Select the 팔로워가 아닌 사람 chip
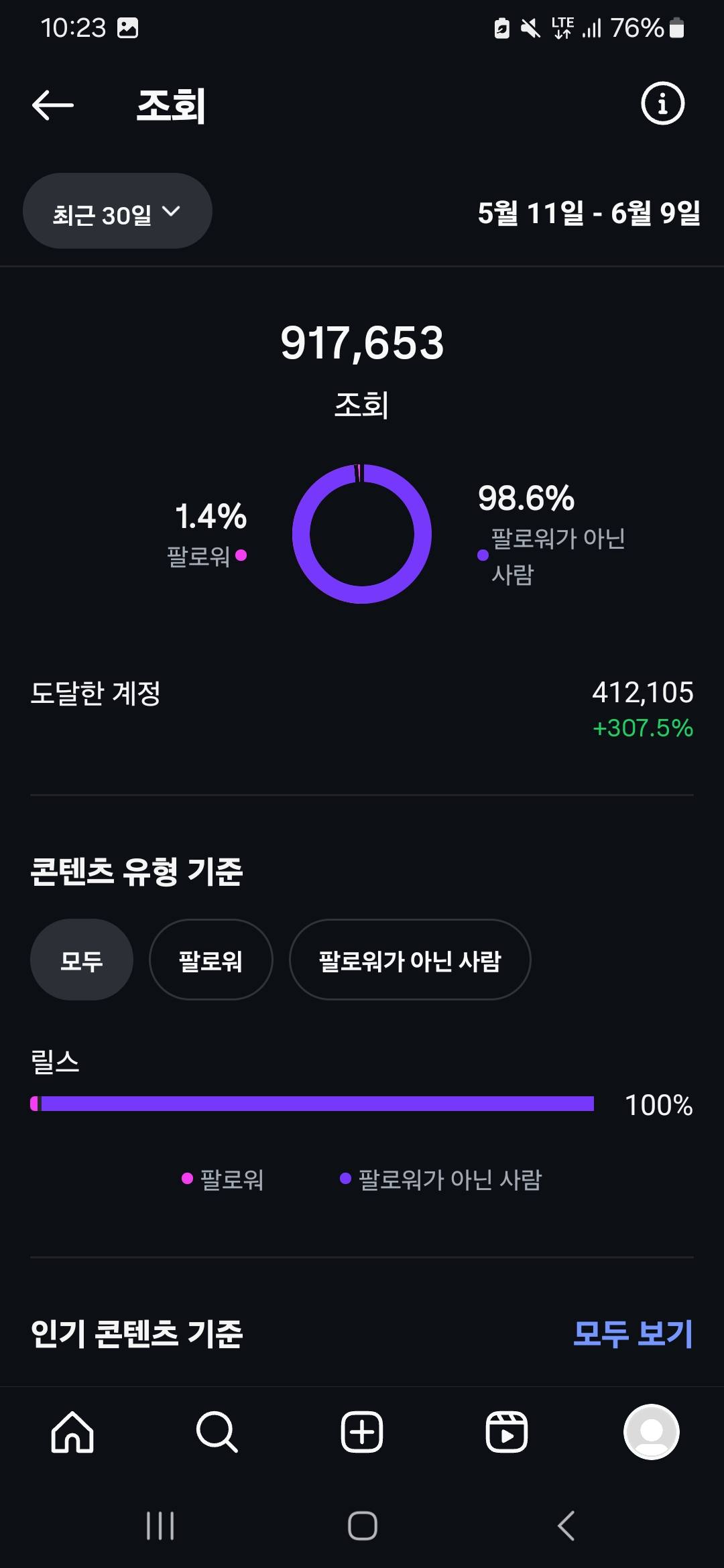This screenshot has width=724, height=1568. coord(410,960)
